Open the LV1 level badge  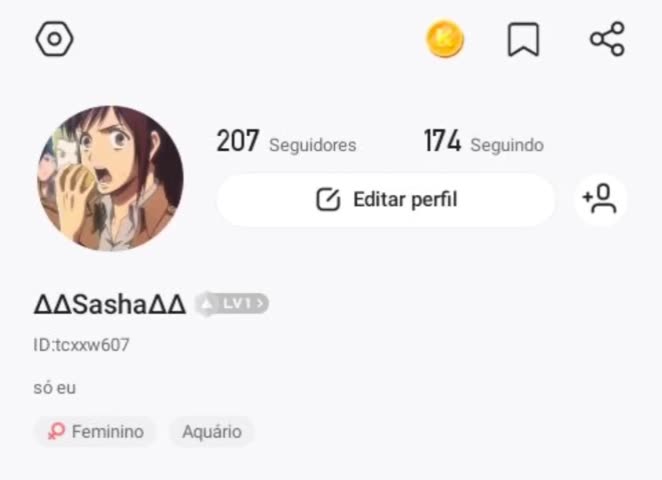(x=232, y=303)
